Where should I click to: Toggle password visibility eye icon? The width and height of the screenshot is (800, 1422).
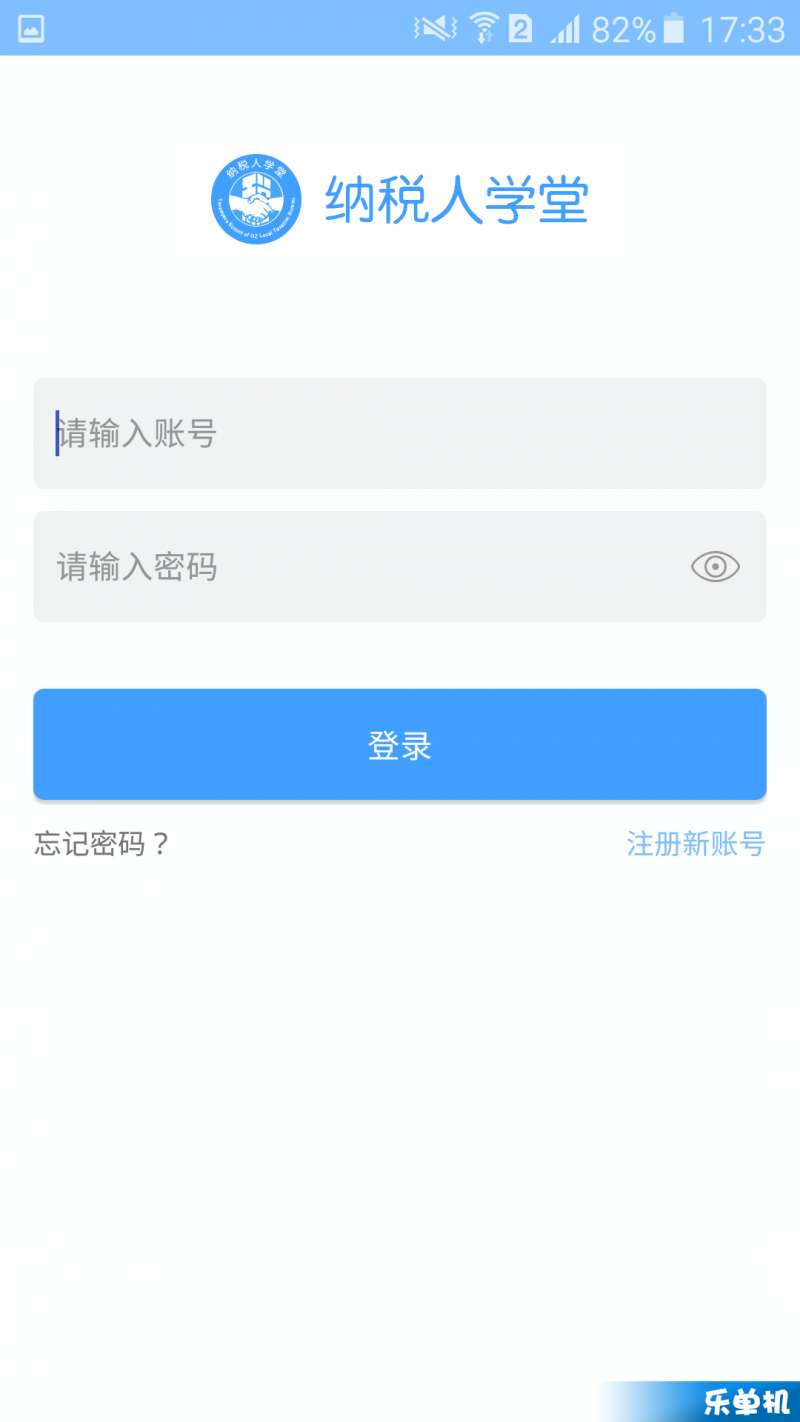tap(715, 567)
